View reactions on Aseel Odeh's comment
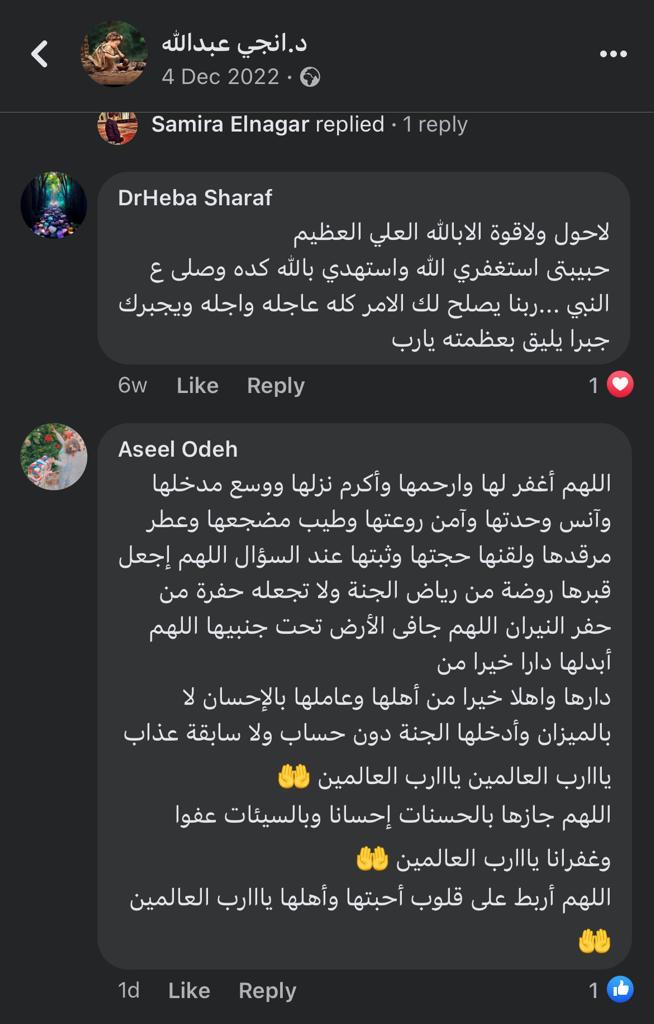The height and width of the screenshot is (1024, 654). tap(611, 990)
